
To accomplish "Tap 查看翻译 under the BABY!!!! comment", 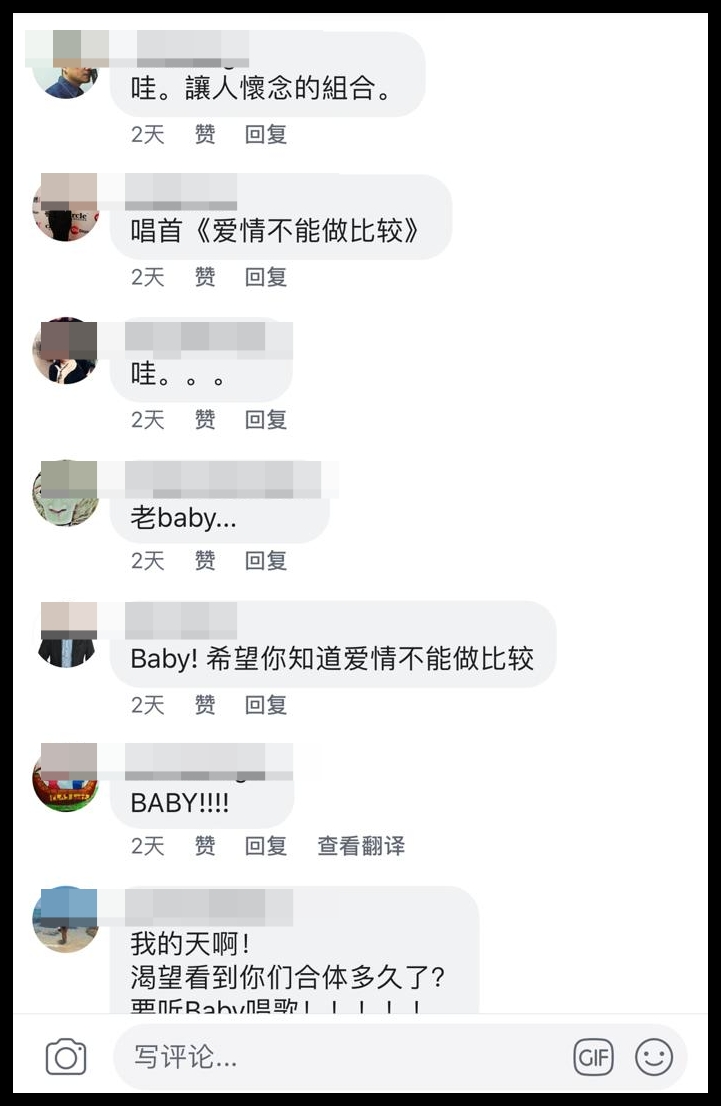I will [361, 846].
